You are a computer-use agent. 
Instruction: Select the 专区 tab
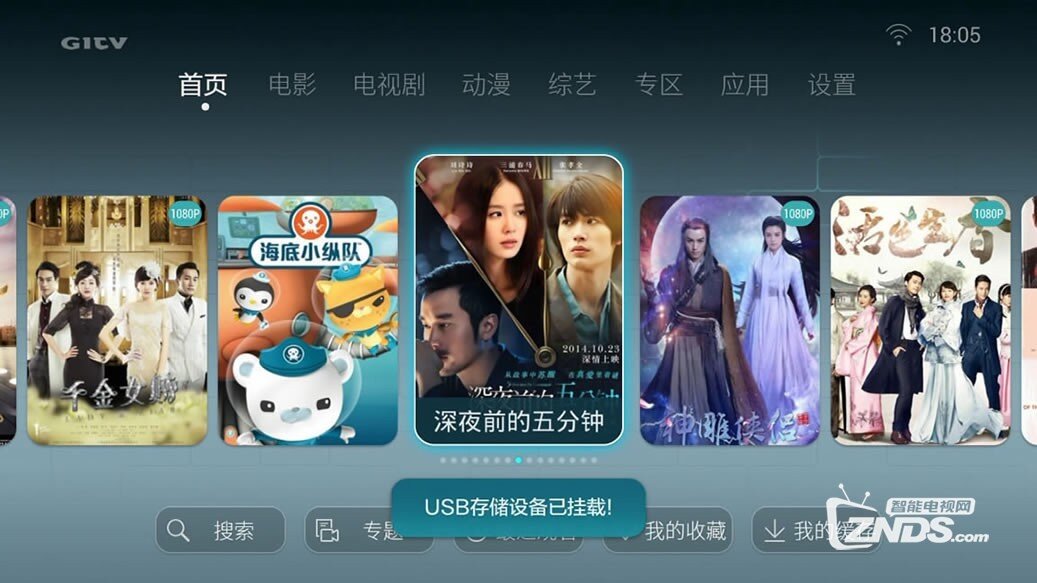[x=659, y=85]
